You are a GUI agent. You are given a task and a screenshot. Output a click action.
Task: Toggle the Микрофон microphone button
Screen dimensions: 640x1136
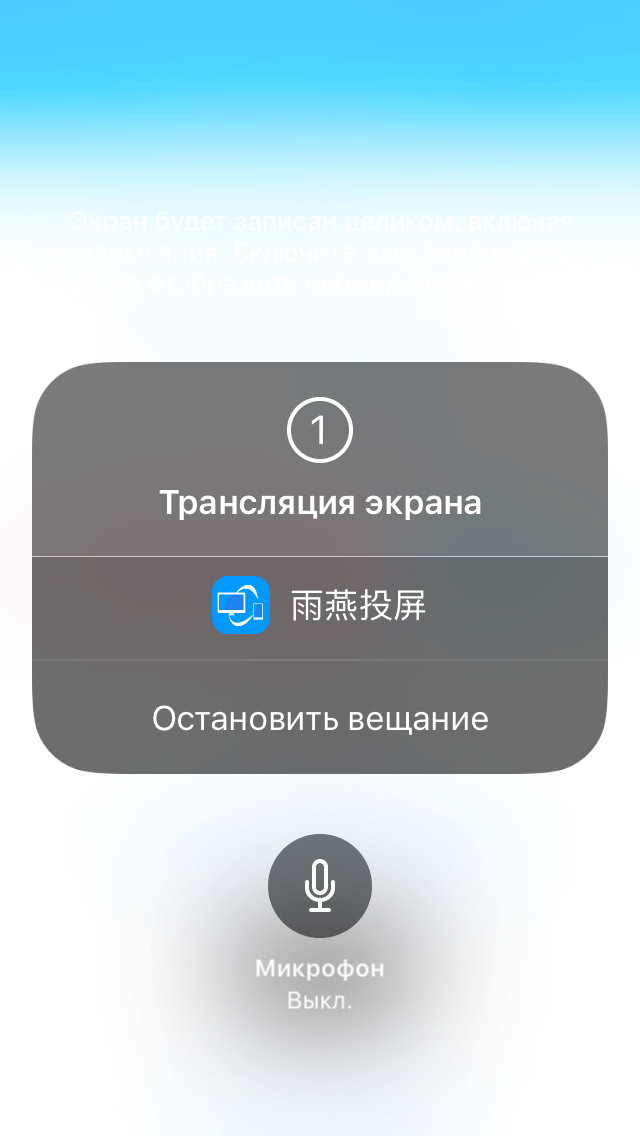pyautogui.click(x=320, y=886)
